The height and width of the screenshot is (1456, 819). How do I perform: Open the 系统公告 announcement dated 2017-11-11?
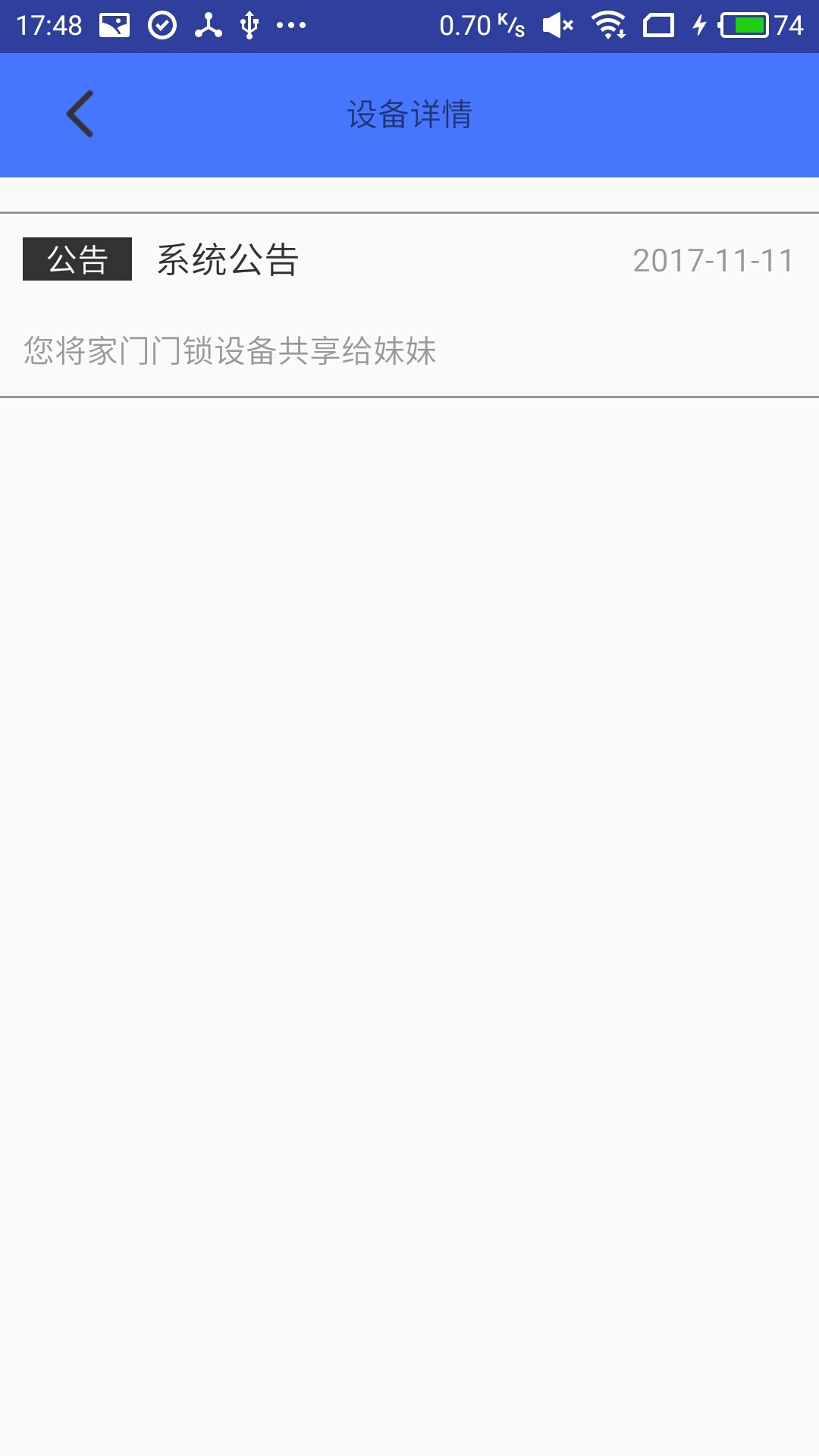tap(409, 305)
